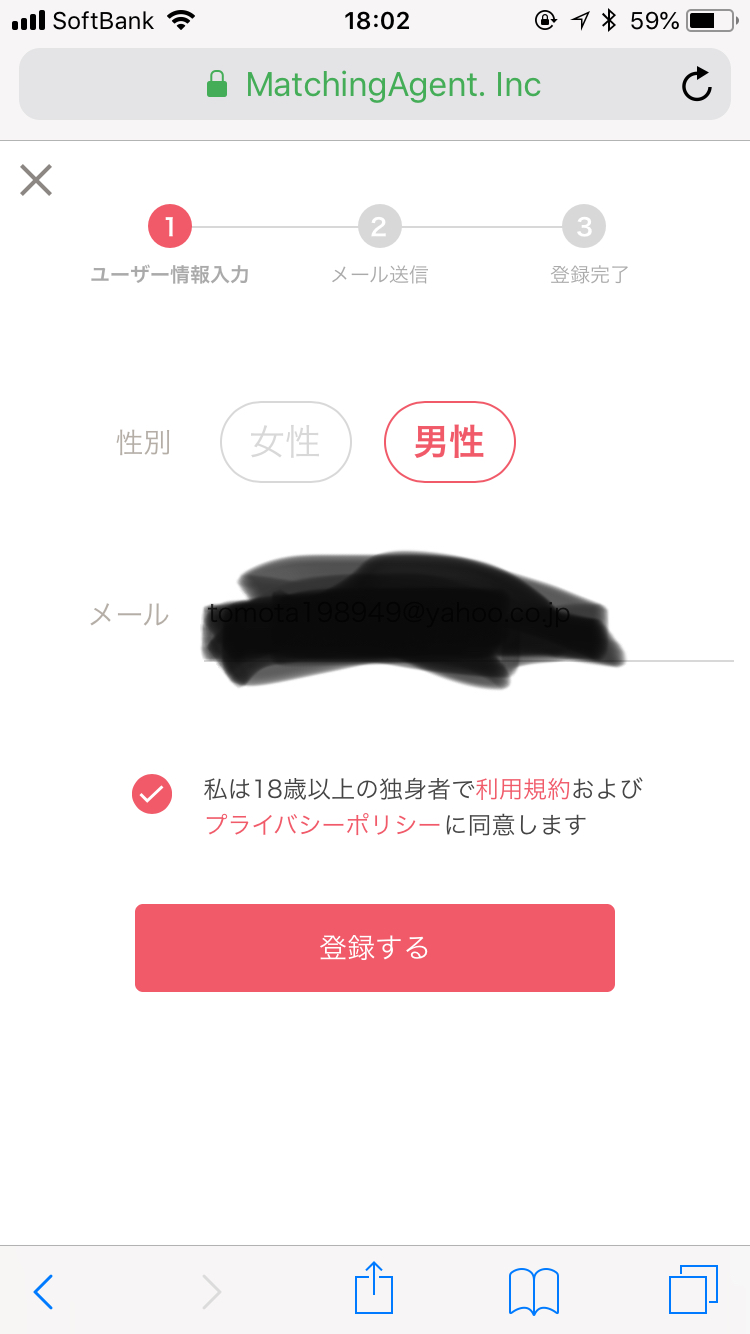This screenshot has height=1334, width=750.
Task: Reload the page in Safari
Action: point(696,85)
